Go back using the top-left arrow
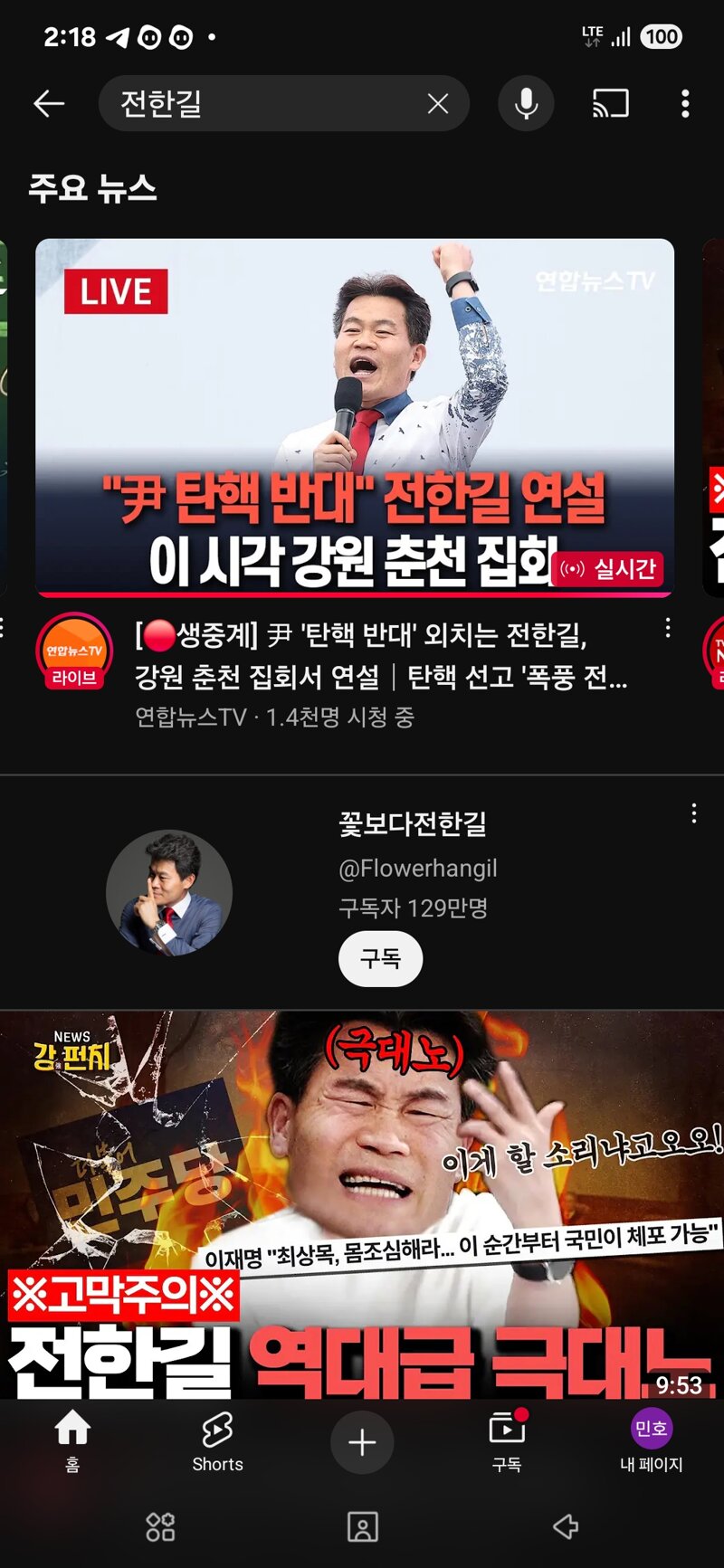The height and width of the screenshot is (1568, 724). [x=49, y=104]
